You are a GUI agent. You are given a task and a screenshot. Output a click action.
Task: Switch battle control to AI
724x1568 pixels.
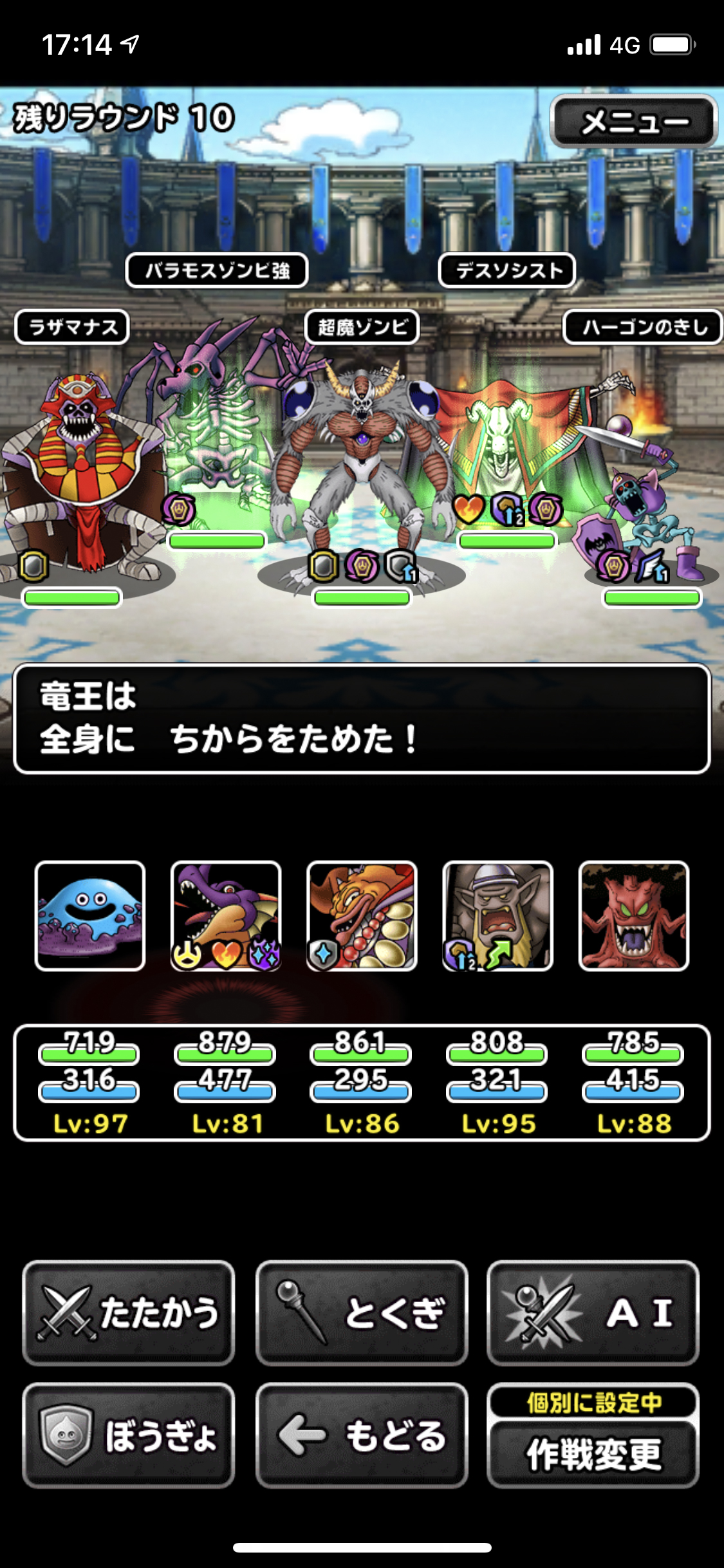pyautogui.click(x=593, y=1312)
